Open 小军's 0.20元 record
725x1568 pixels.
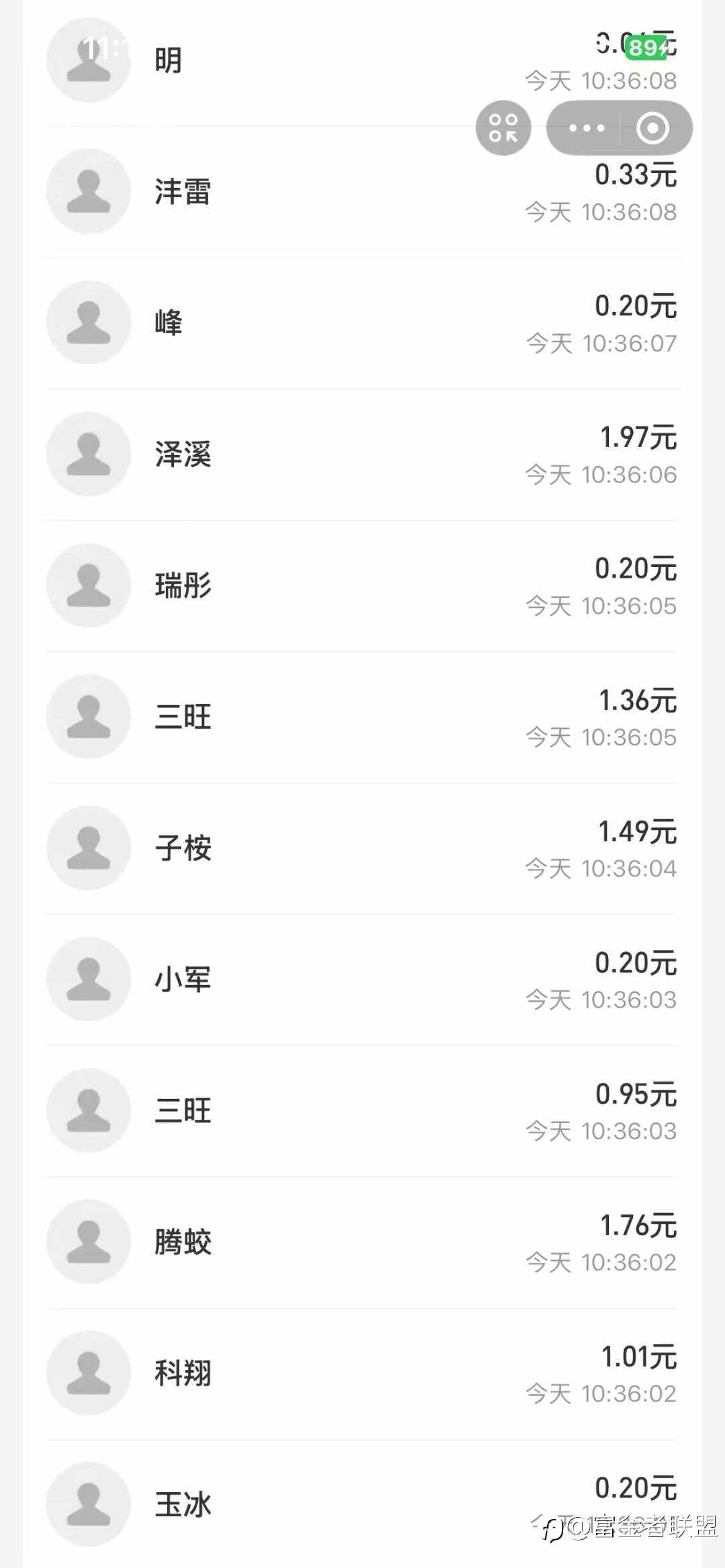(x=362, y=980)
